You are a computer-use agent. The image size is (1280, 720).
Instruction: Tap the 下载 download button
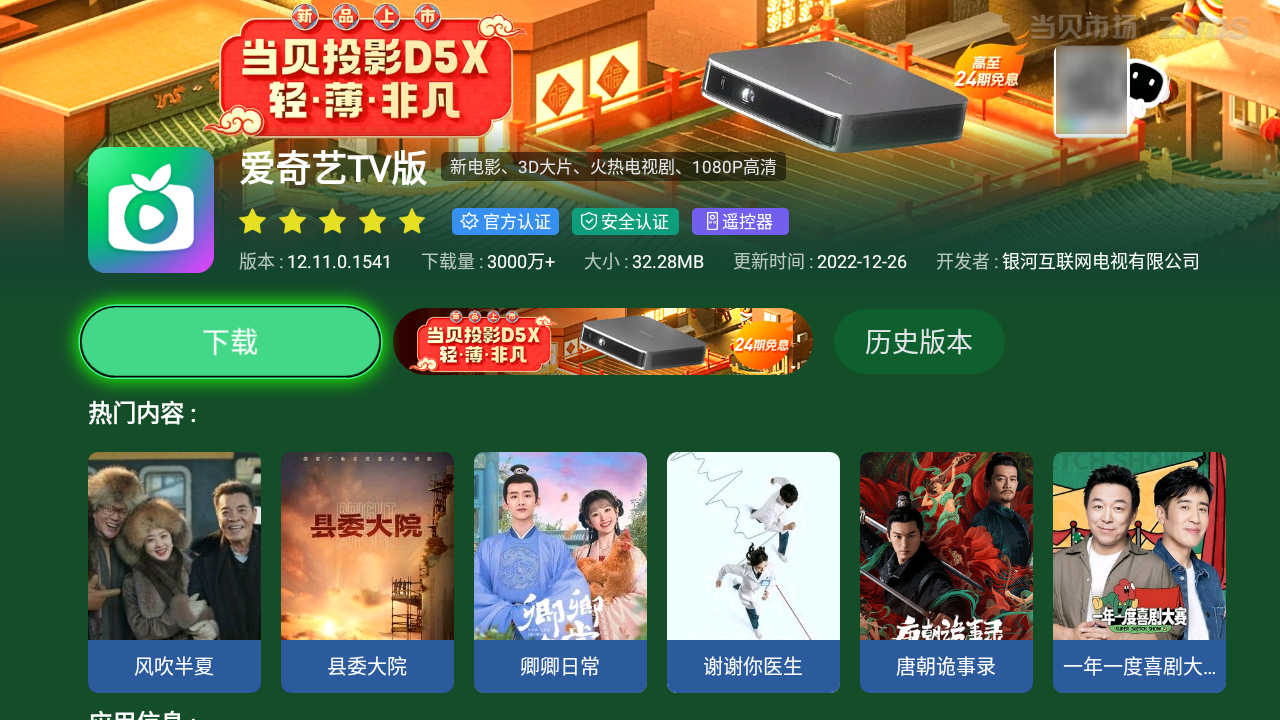point(230,342)
